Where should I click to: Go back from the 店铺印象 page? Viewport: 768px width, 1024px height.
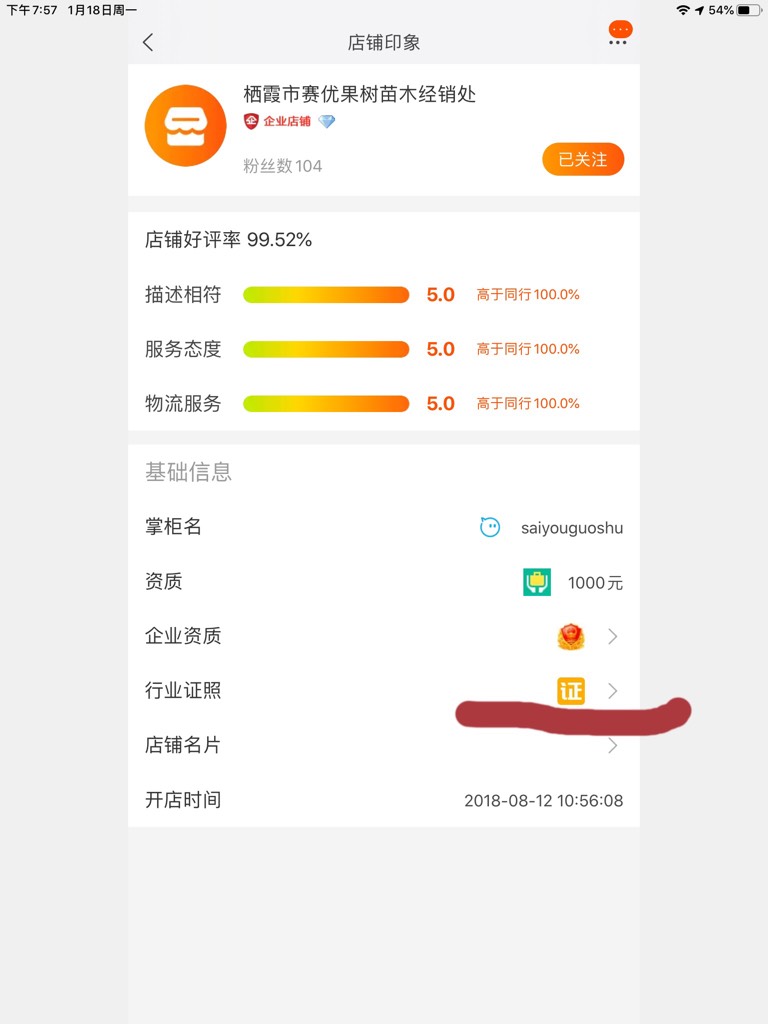(148, 42)
